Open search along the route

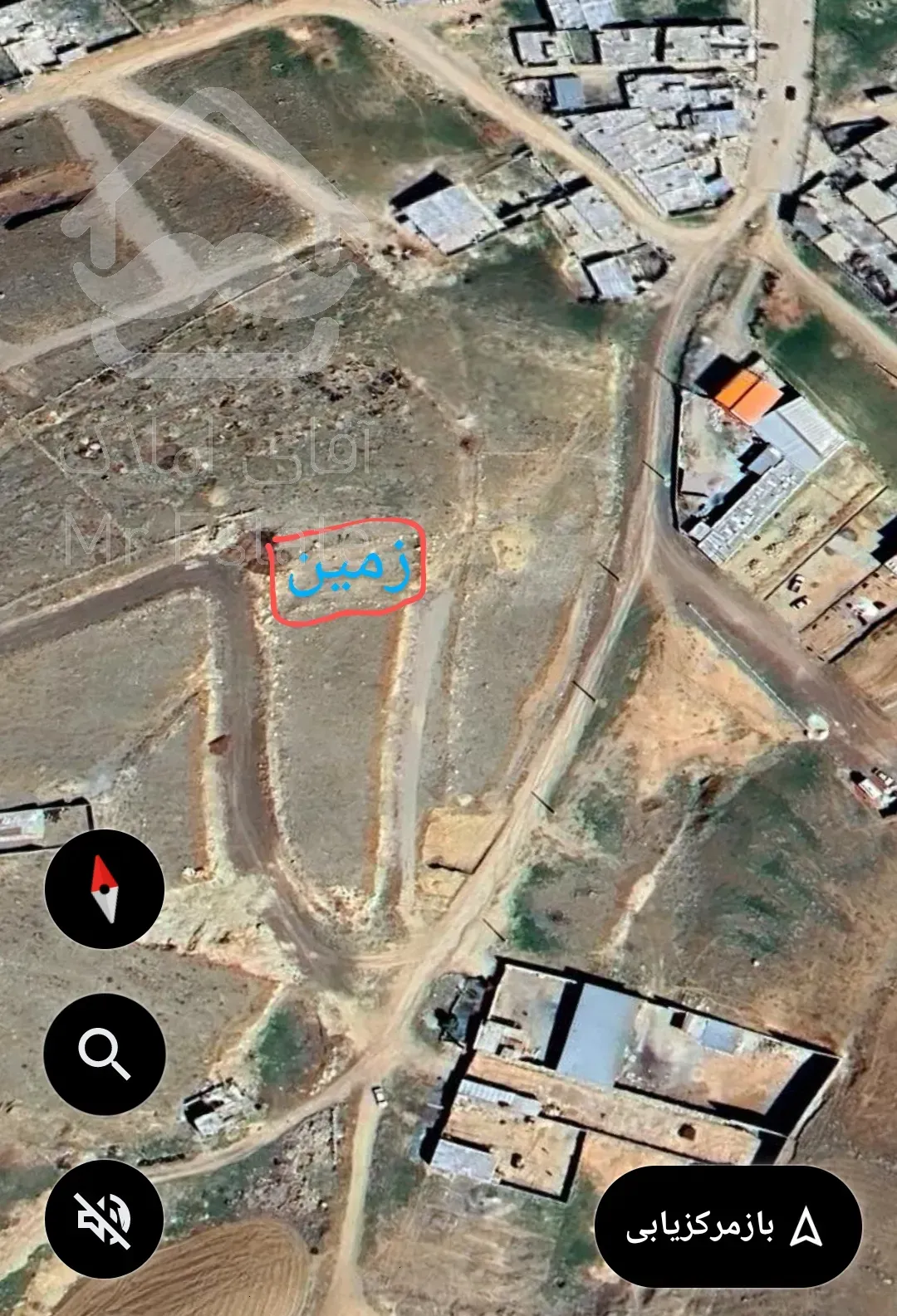(x=105, y=1054)
